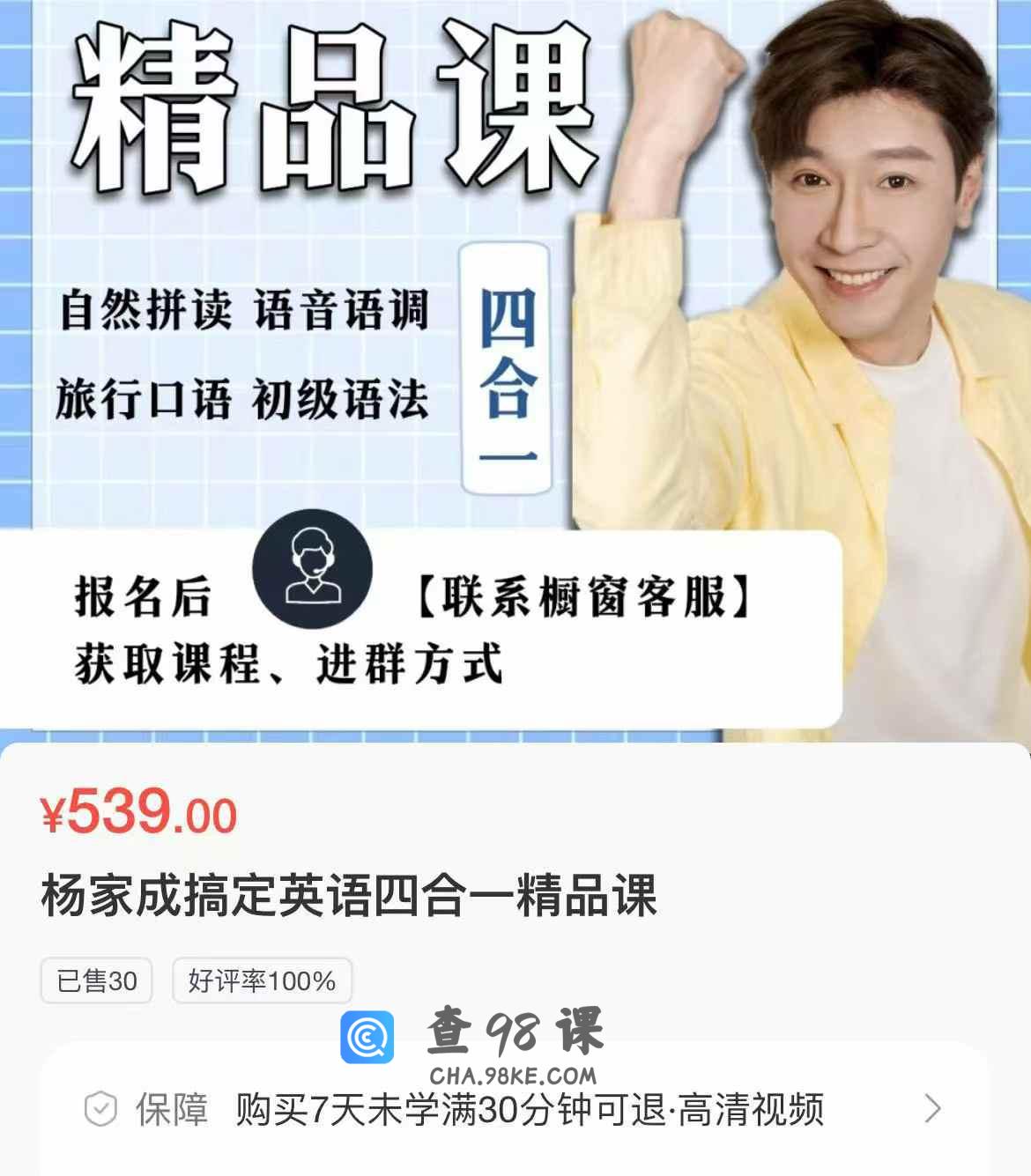The height and width of the screenshot is (1176, 1031).
Task: View the 精品课 course banner image
Action: pyautogui.click(x=515, y=370)
